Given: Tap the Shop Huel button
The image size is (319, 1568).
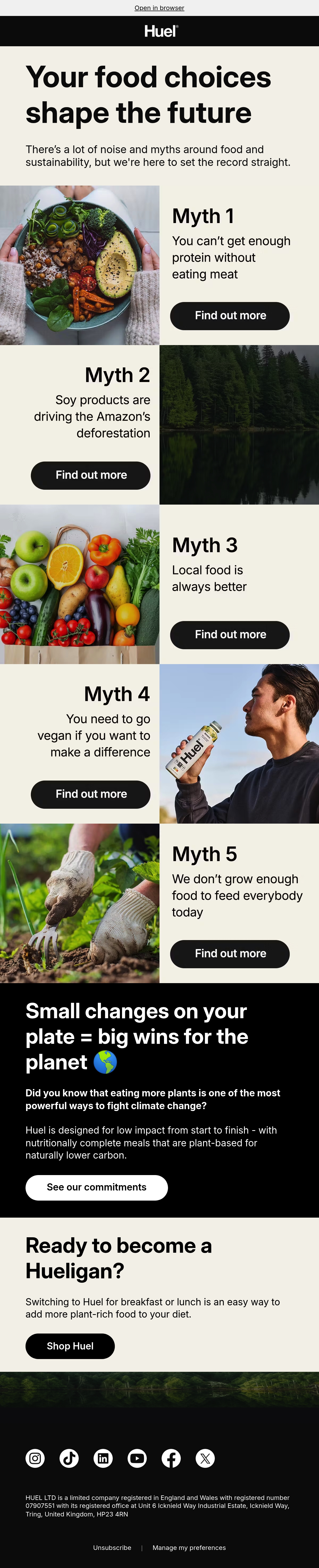Looking at the screenshot, I should [x=70, y=1346].
